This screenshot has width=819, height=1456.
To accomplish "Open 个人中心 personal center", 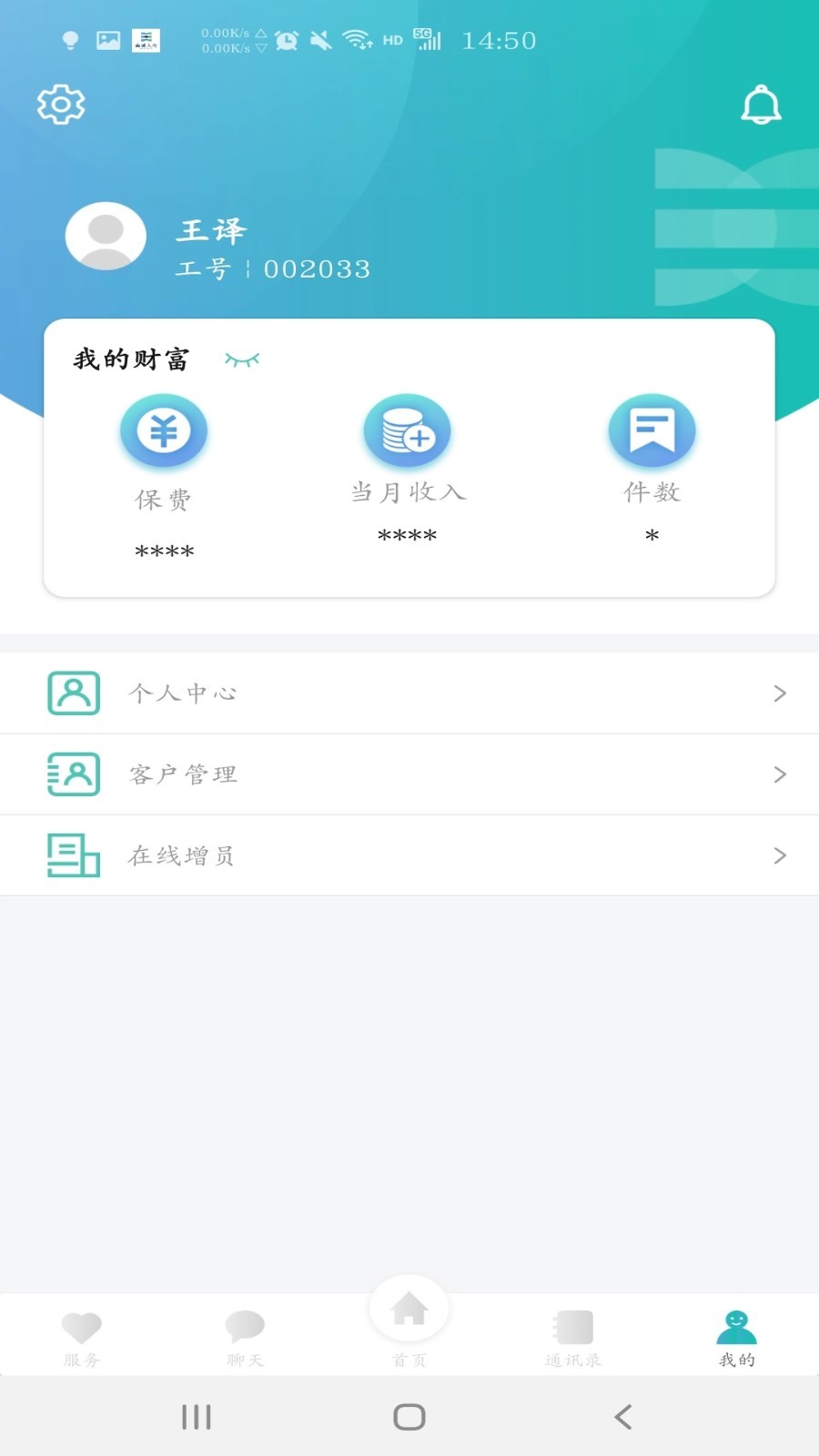I will click(x=409, y=693).
